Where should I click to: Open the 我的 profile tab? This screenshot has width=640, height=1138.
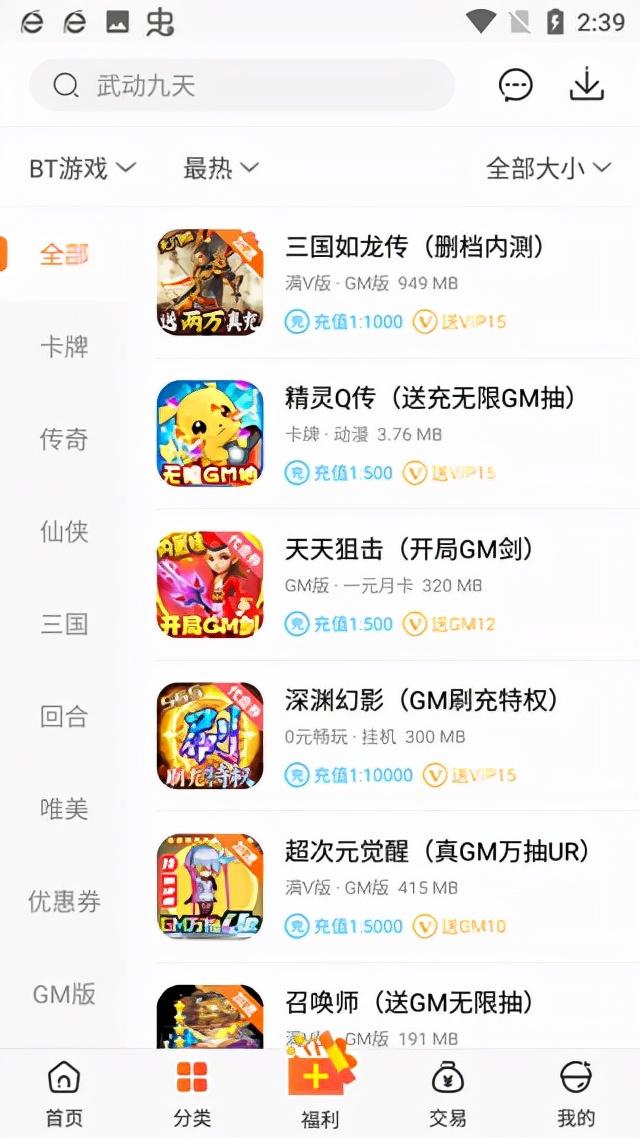tap(576, 1094)
